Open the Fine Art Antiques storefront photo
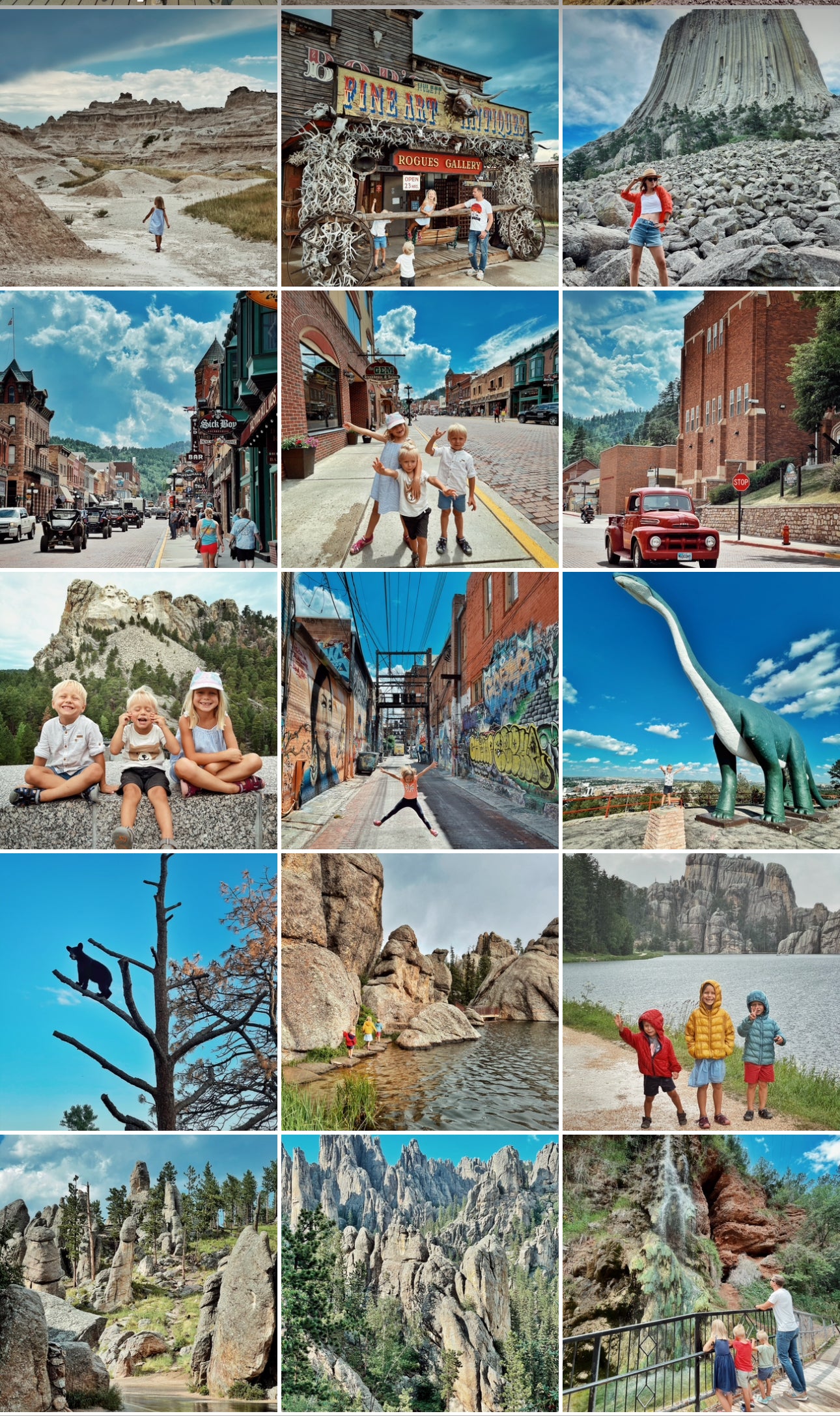This screenshot has height=1416, width=840. tap(420, 148)
